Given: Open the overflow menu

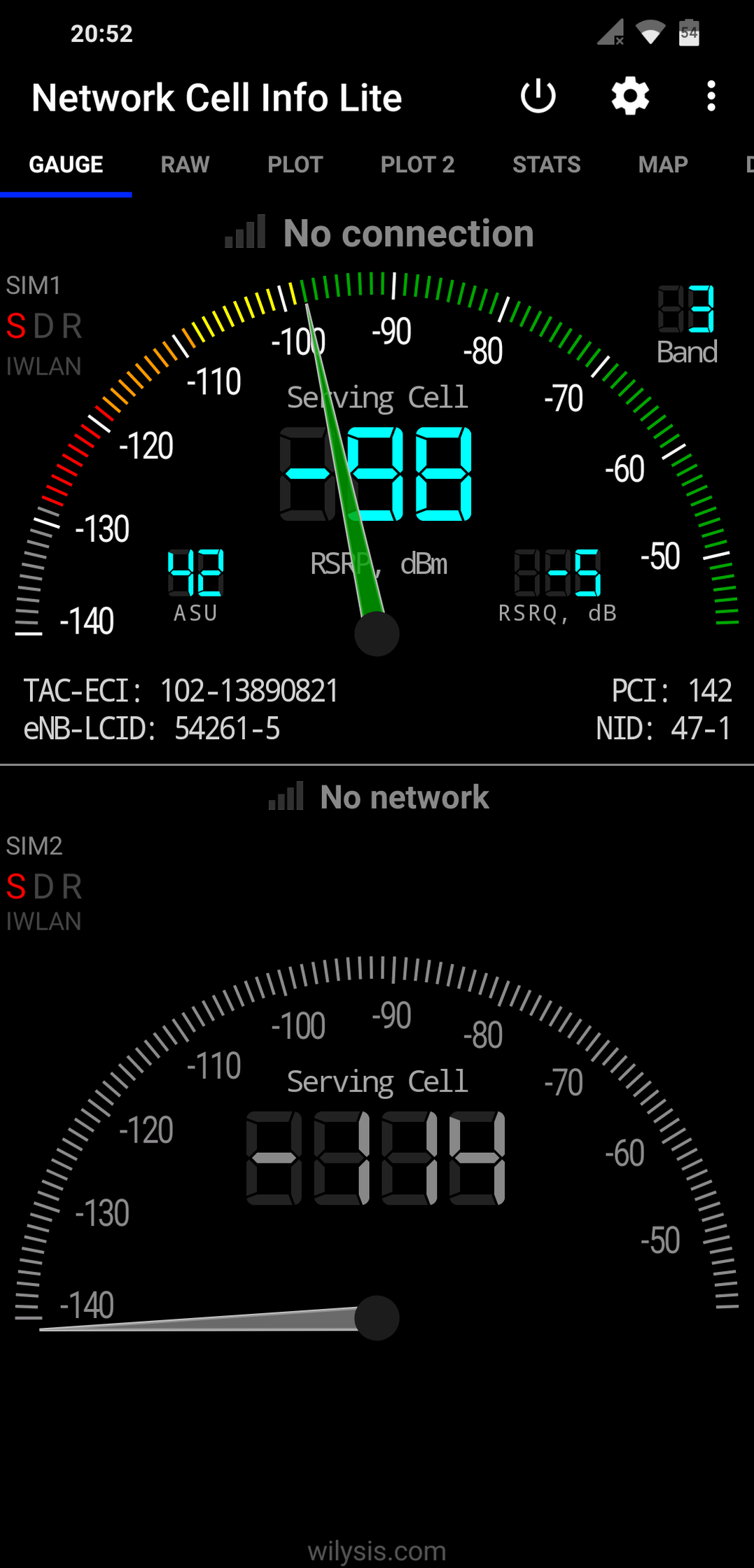Looking at the screenshot, I should coord(711,96).
